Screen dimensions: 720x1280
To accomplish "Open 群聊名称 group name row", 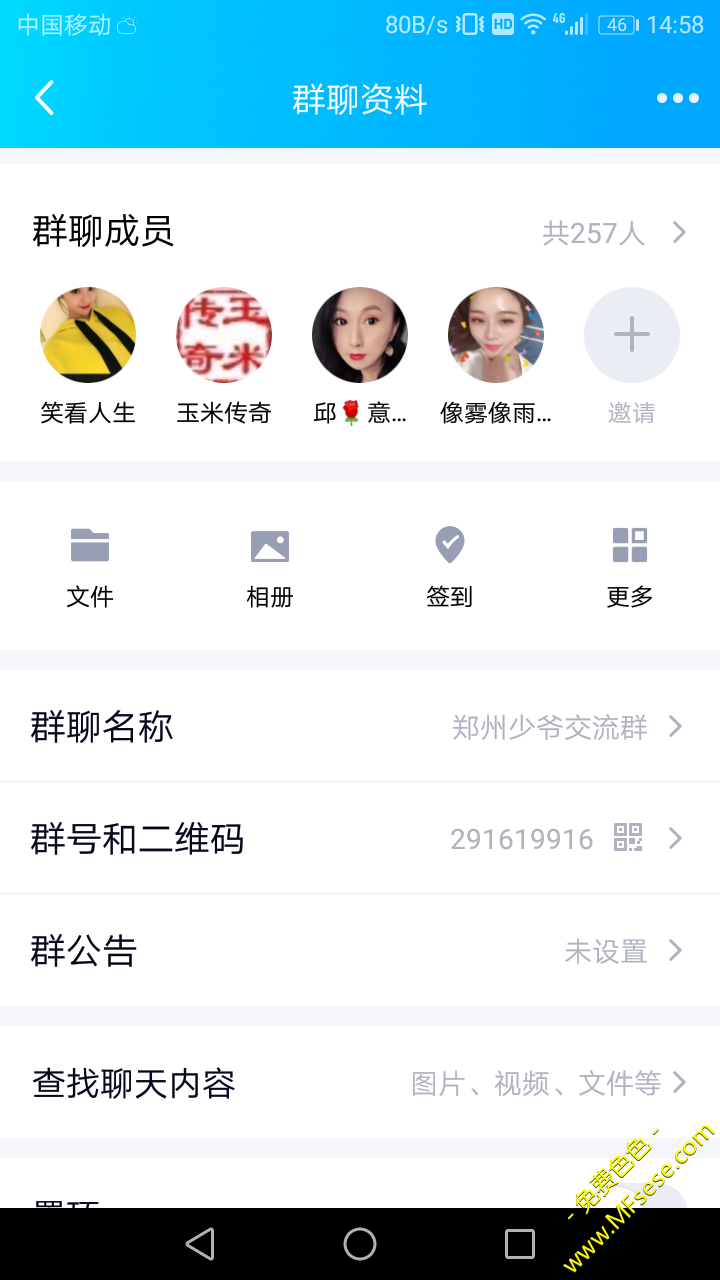I will tap(360, 726).
